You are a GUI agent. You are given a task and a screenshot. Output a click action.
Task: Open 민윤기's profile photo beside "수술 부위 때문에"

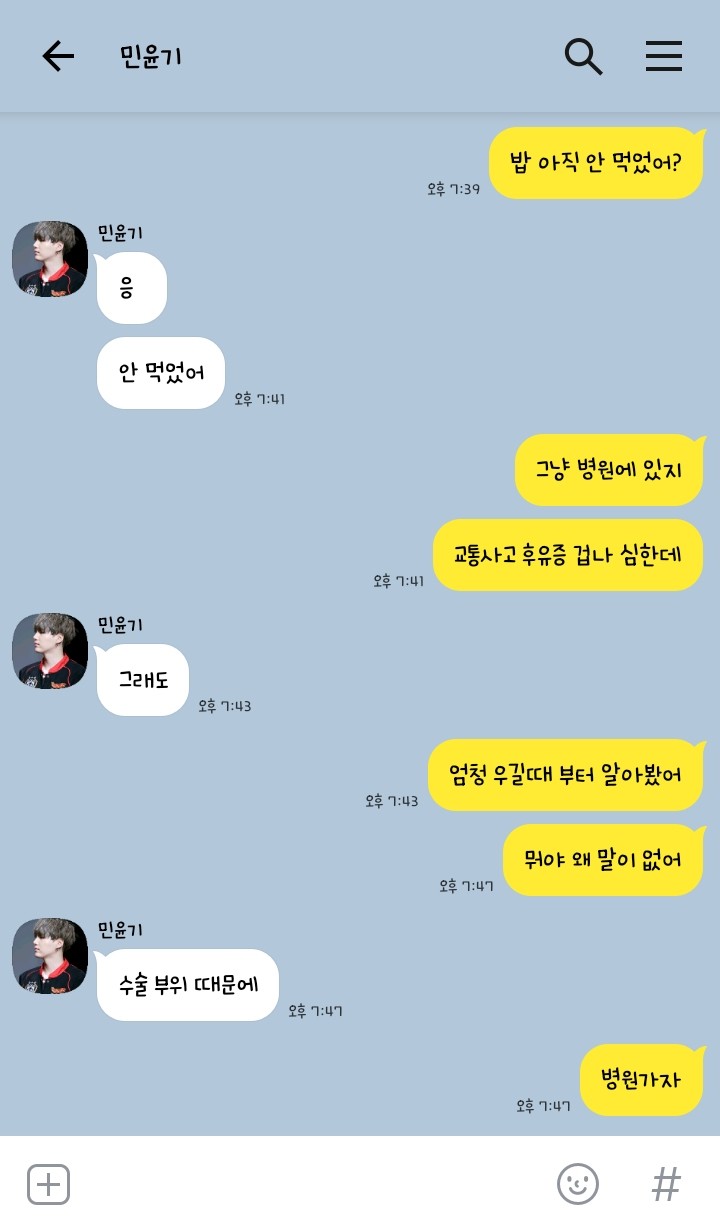50,956
